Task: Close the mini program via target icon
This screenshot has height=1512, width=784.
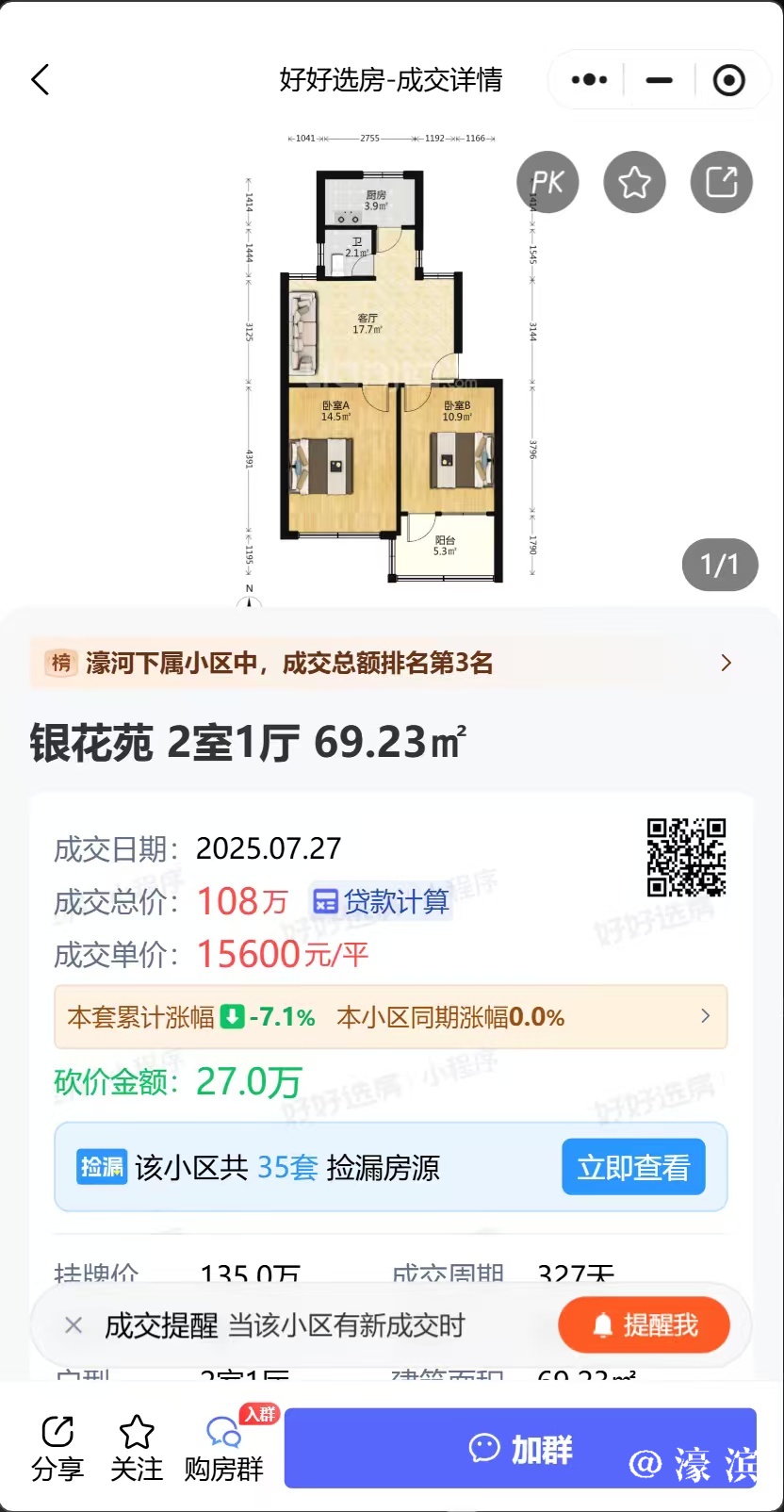Action: [728, 80]
